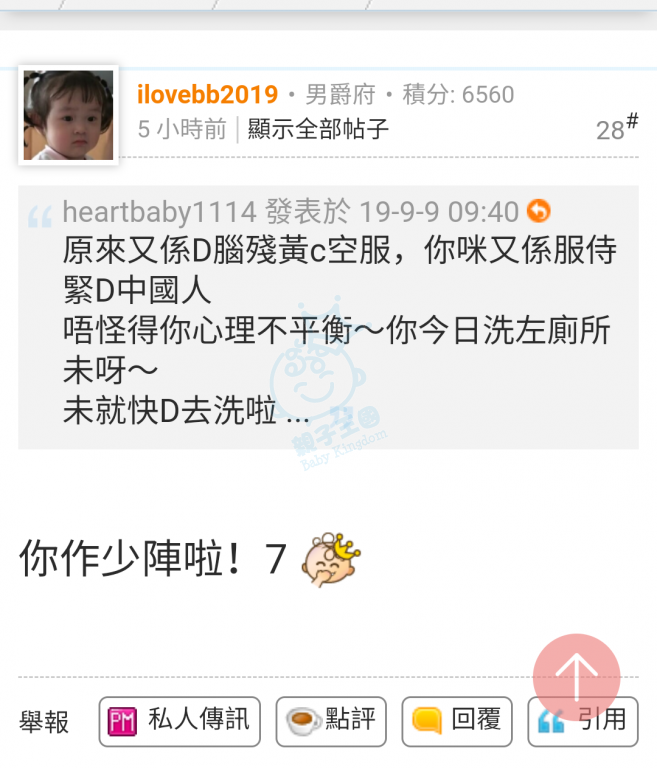Open post number 28 link
The height and width of the screenshot is (768, 657).
[616, 129]
